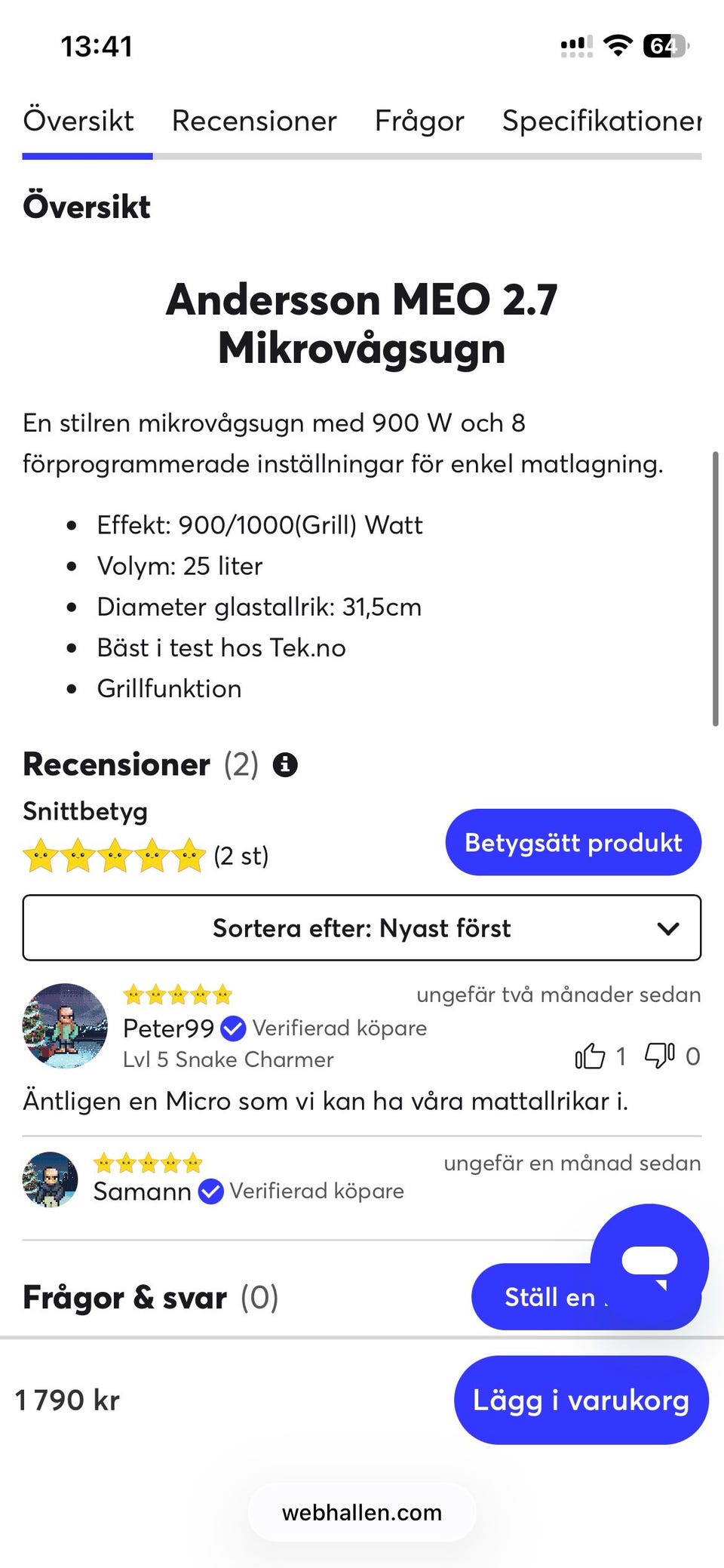
Task: Open the Sortera efter dropdown
Action: 362,928
